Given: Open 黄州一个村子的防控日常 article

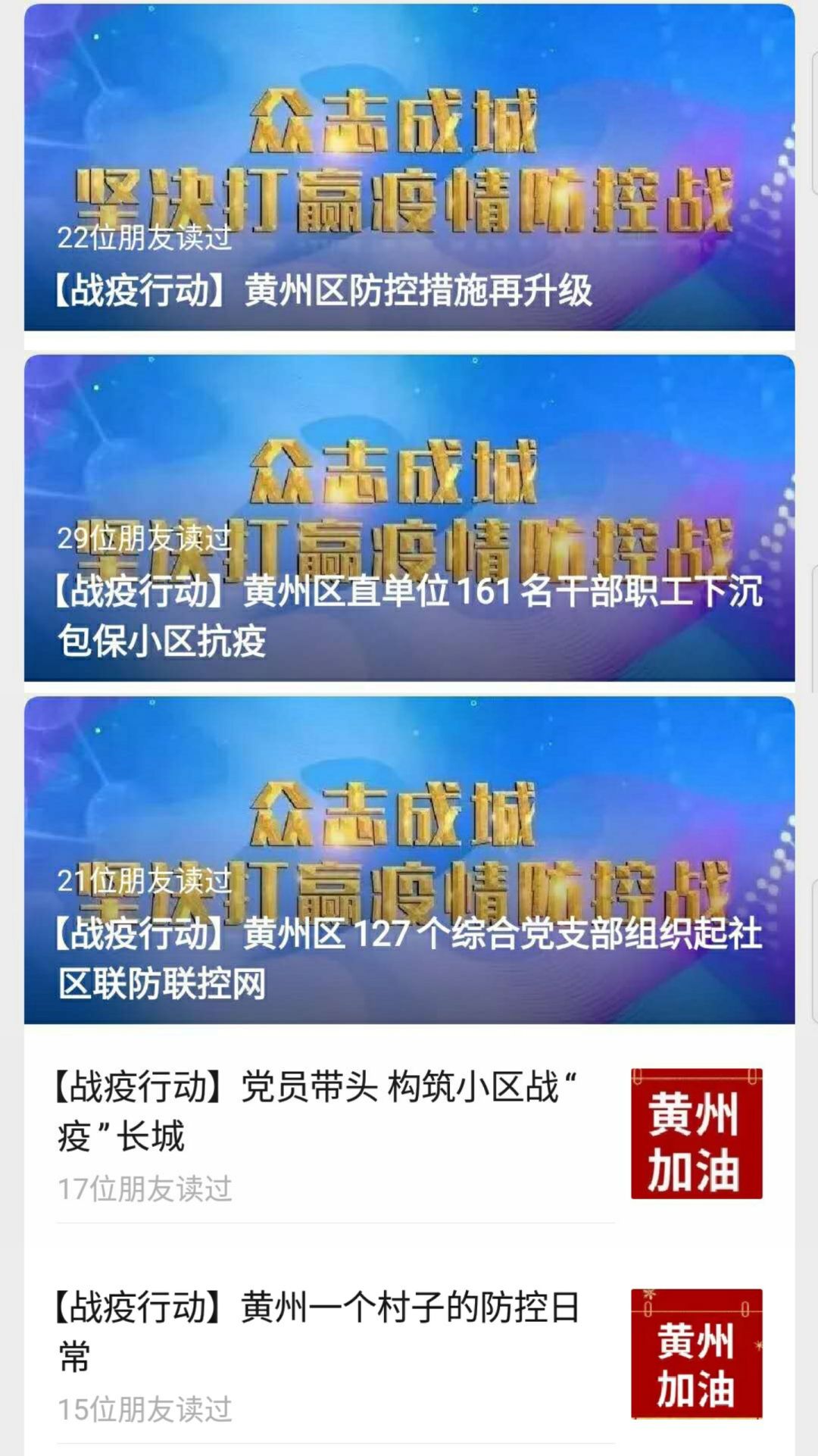Looking at the screenshot, I should (318, 1331).
